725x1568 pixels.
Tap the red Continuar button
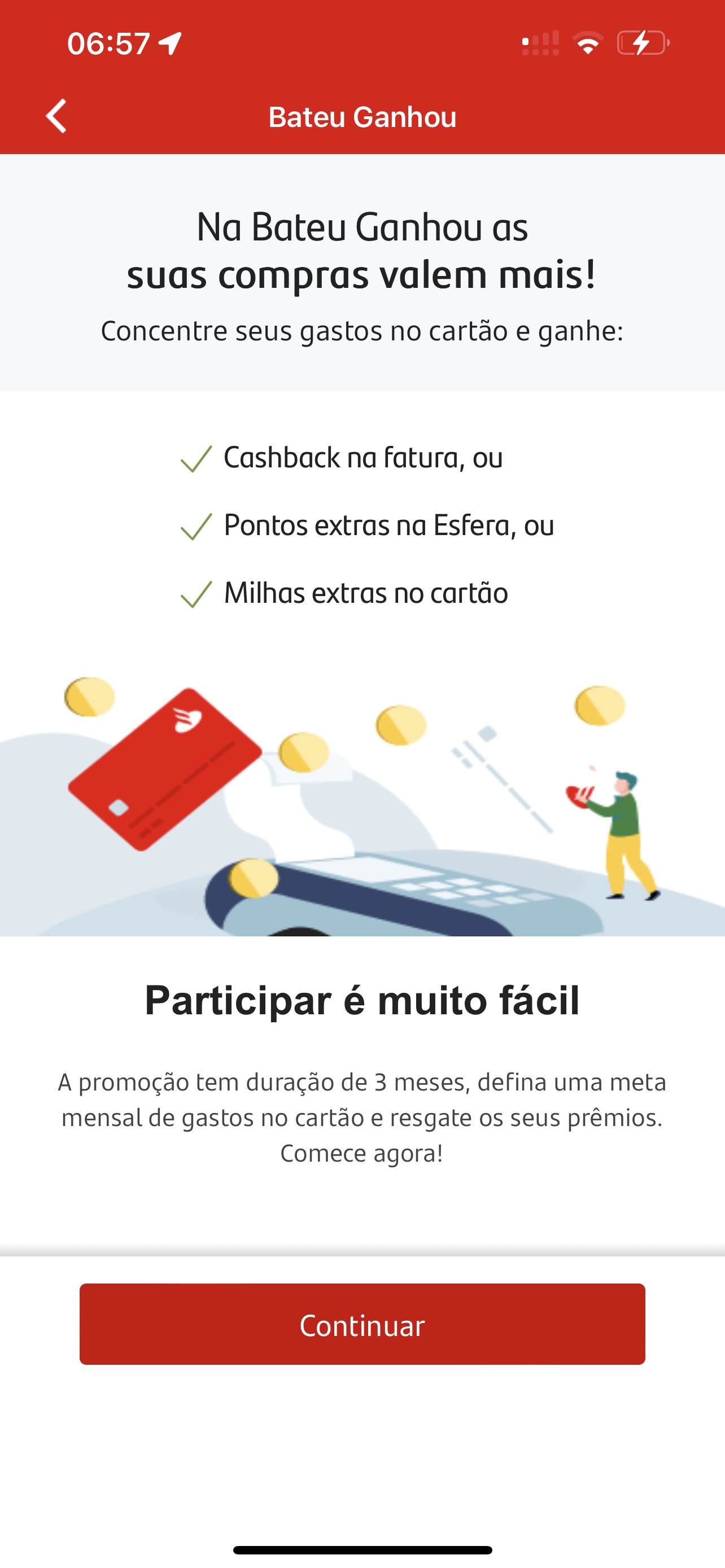coord(362,1325)
